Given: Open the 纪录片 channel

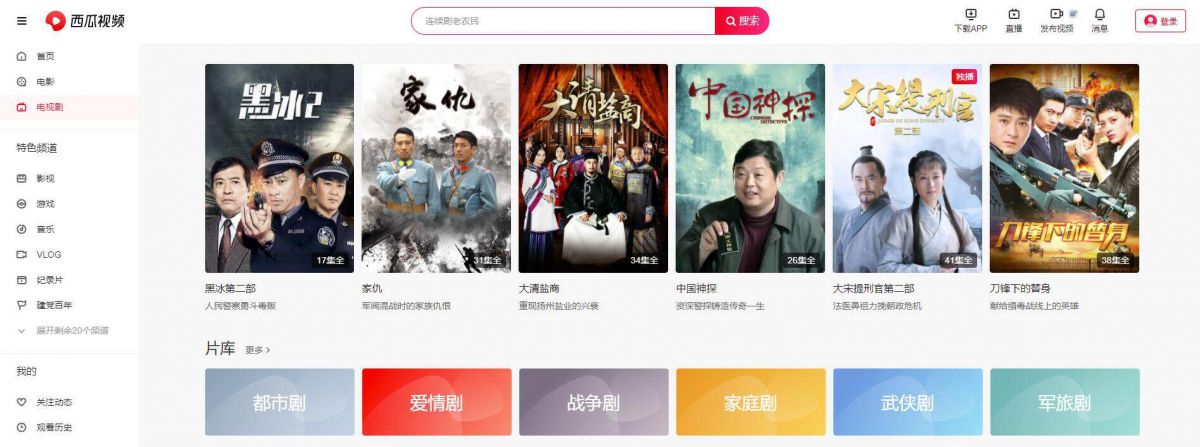Looking at the screenshot, I should click(49, 280).
